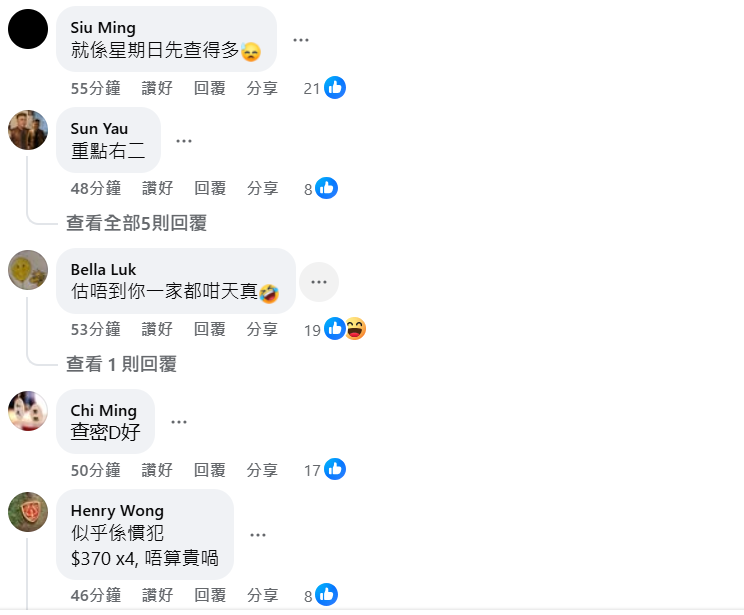The height and width of the screenshot is (615, 744).
Task: Like Sun Yau's comment
Action: [157, 188]
